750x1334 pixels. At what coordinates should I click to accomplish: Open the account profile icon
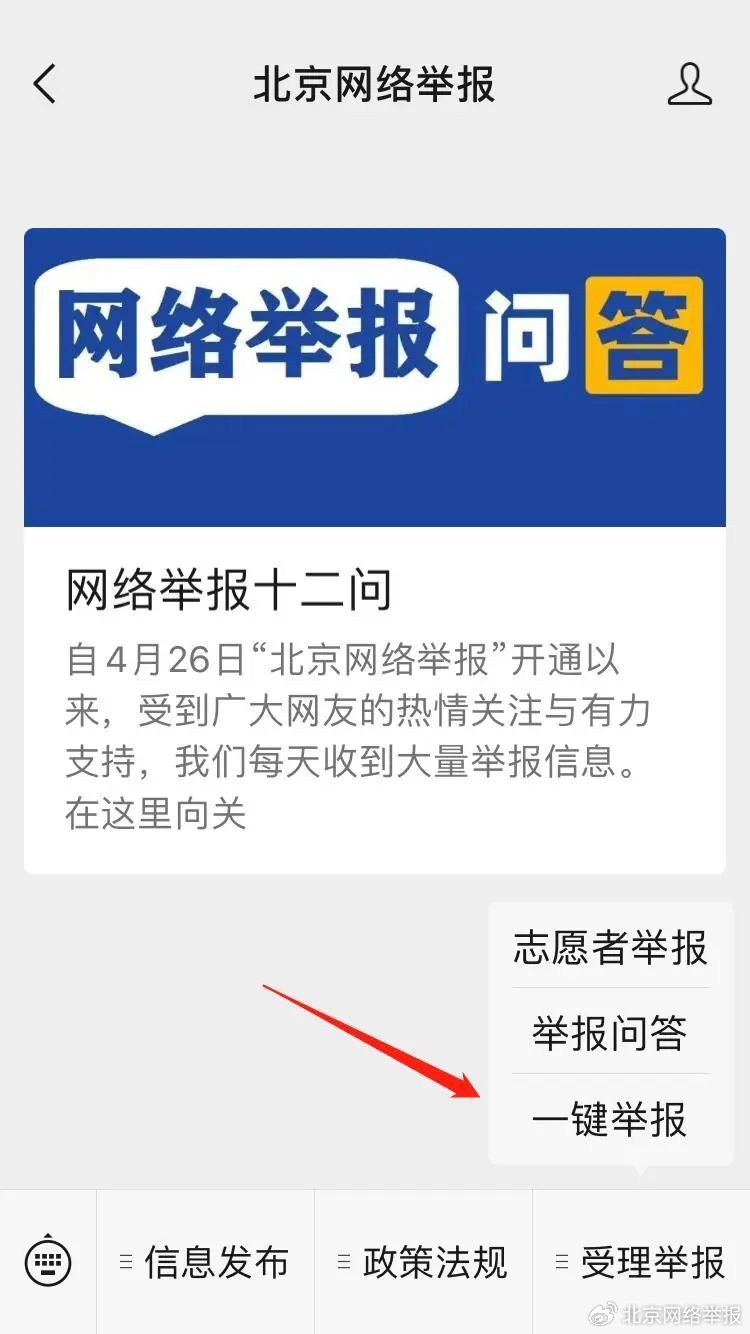click(x=690, y=85)
